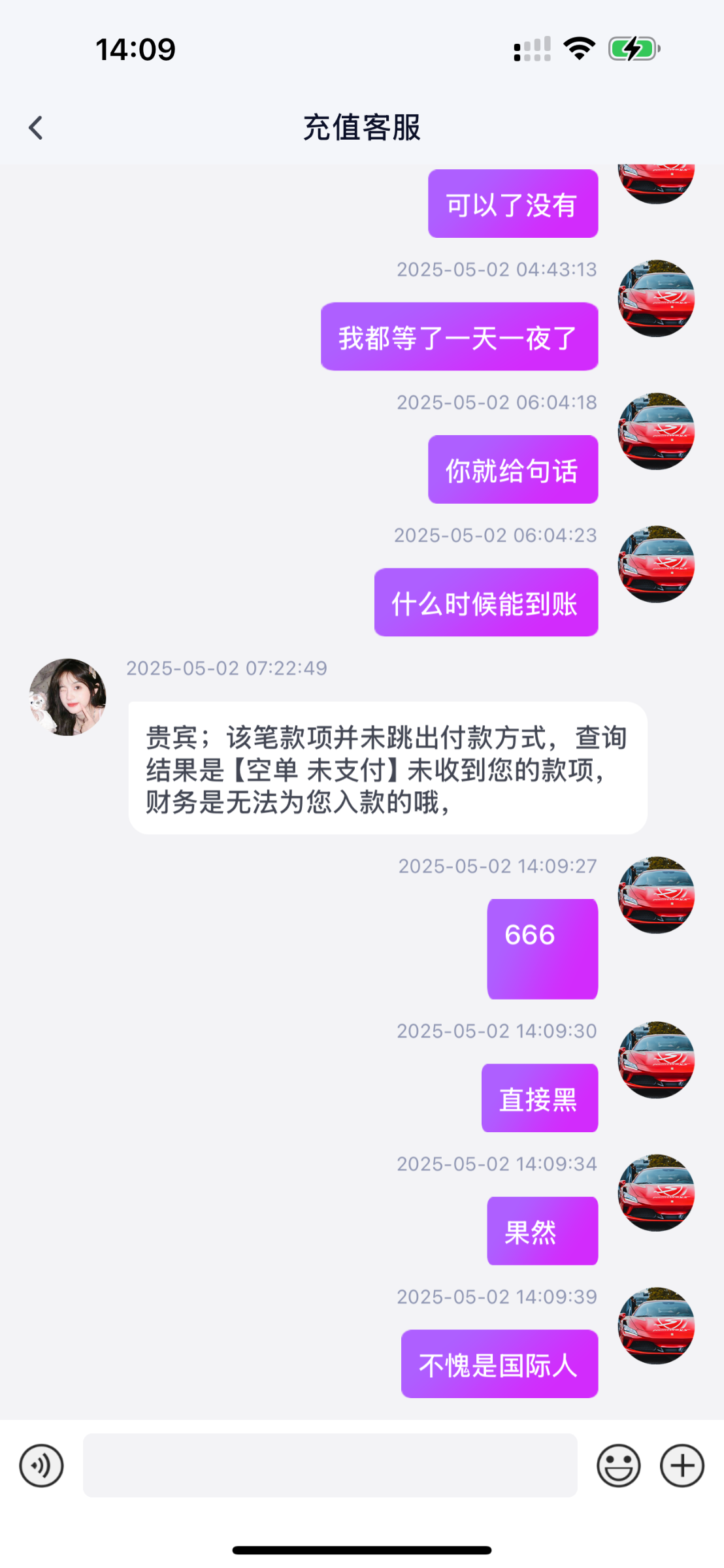Open the emoji picker
This screenshot has height=1568, width=724.
(x=618, y=1465)
